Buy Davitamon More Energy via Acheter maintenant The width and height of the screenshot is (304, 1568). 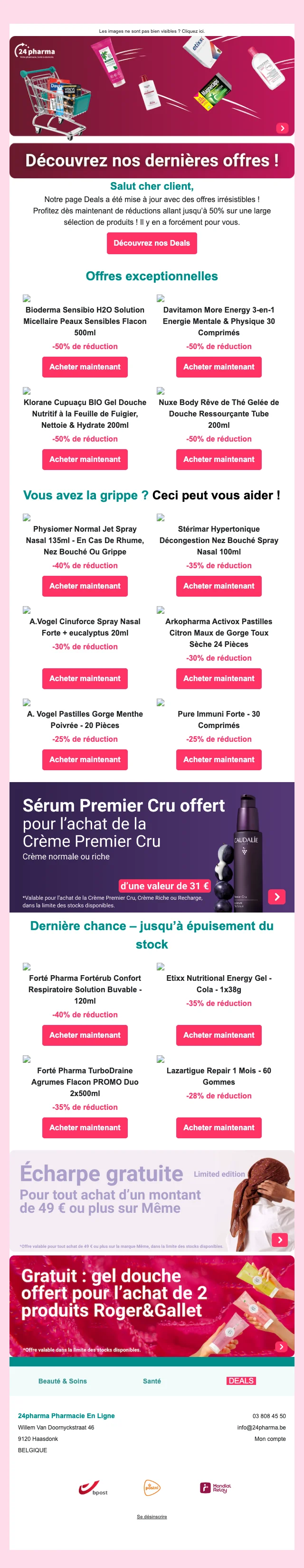click(x=218, y=367)
